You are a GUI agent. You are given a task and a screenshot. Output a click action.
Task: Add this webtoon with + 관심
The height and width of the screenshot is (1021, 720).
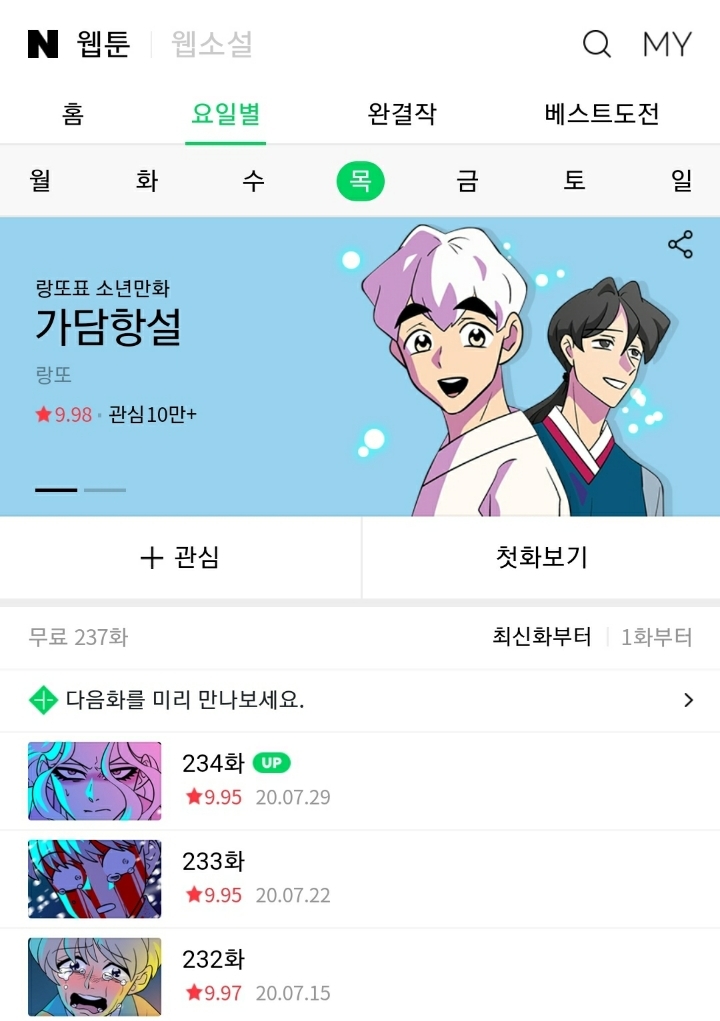tap(180, 558)
